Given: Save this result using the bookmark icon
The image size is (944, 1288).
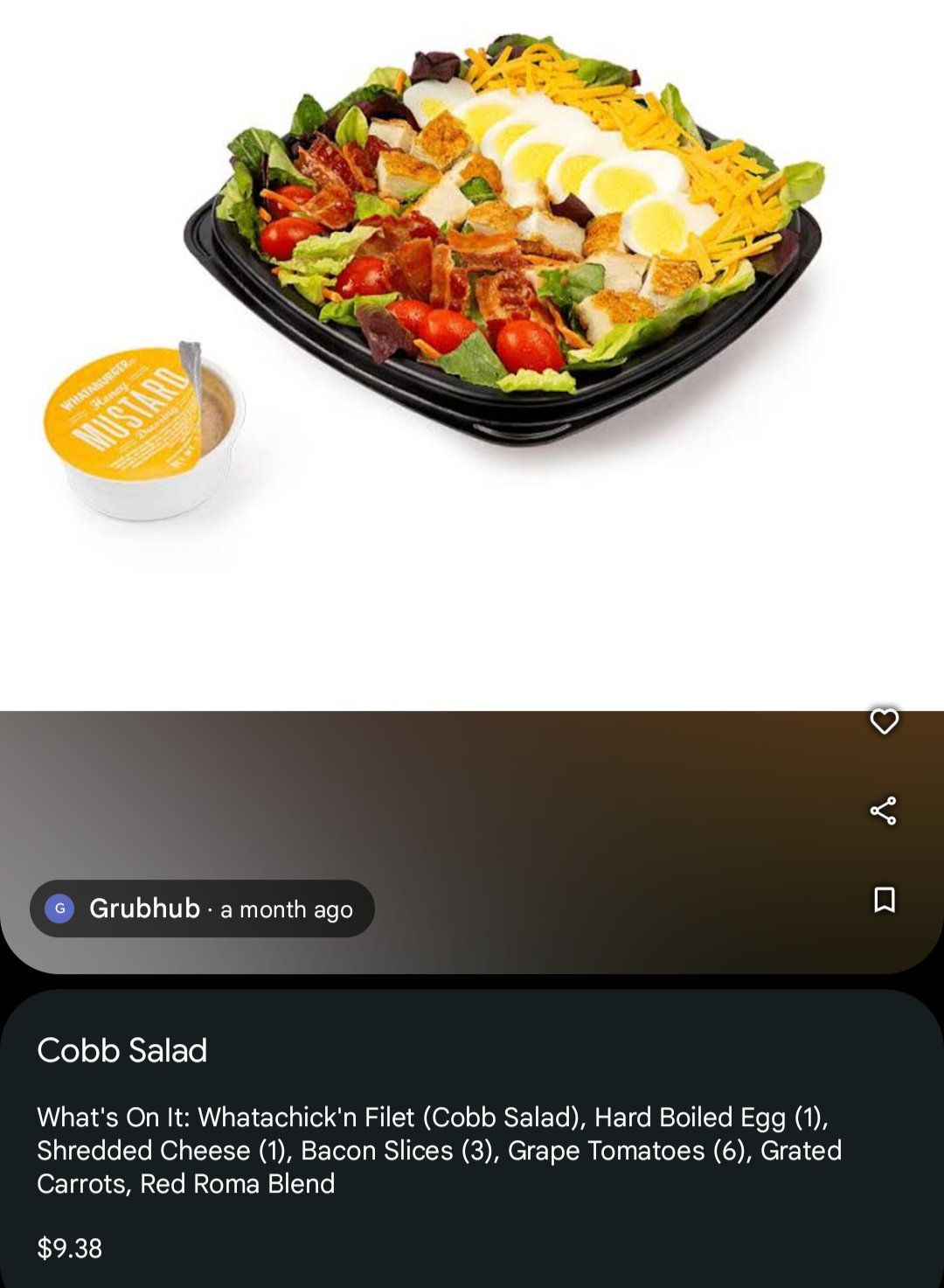Looking at the screenshot, I should point(885,901).
